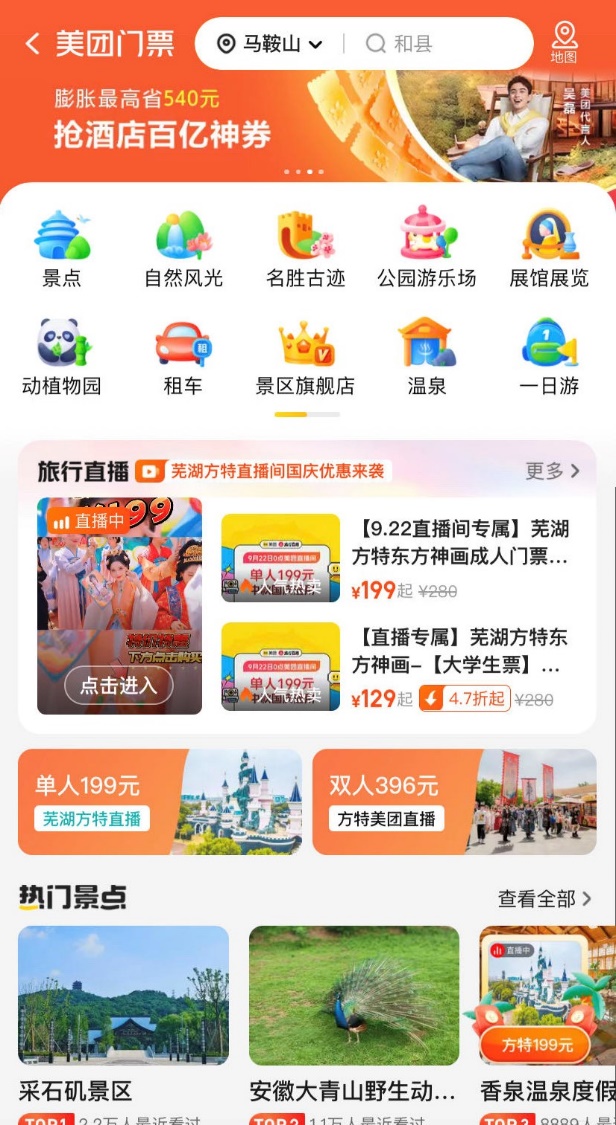Viewport: 616px width, 1125px height.
Task: Open the 马鞍山 city selector dropdown
Action: 272,44
